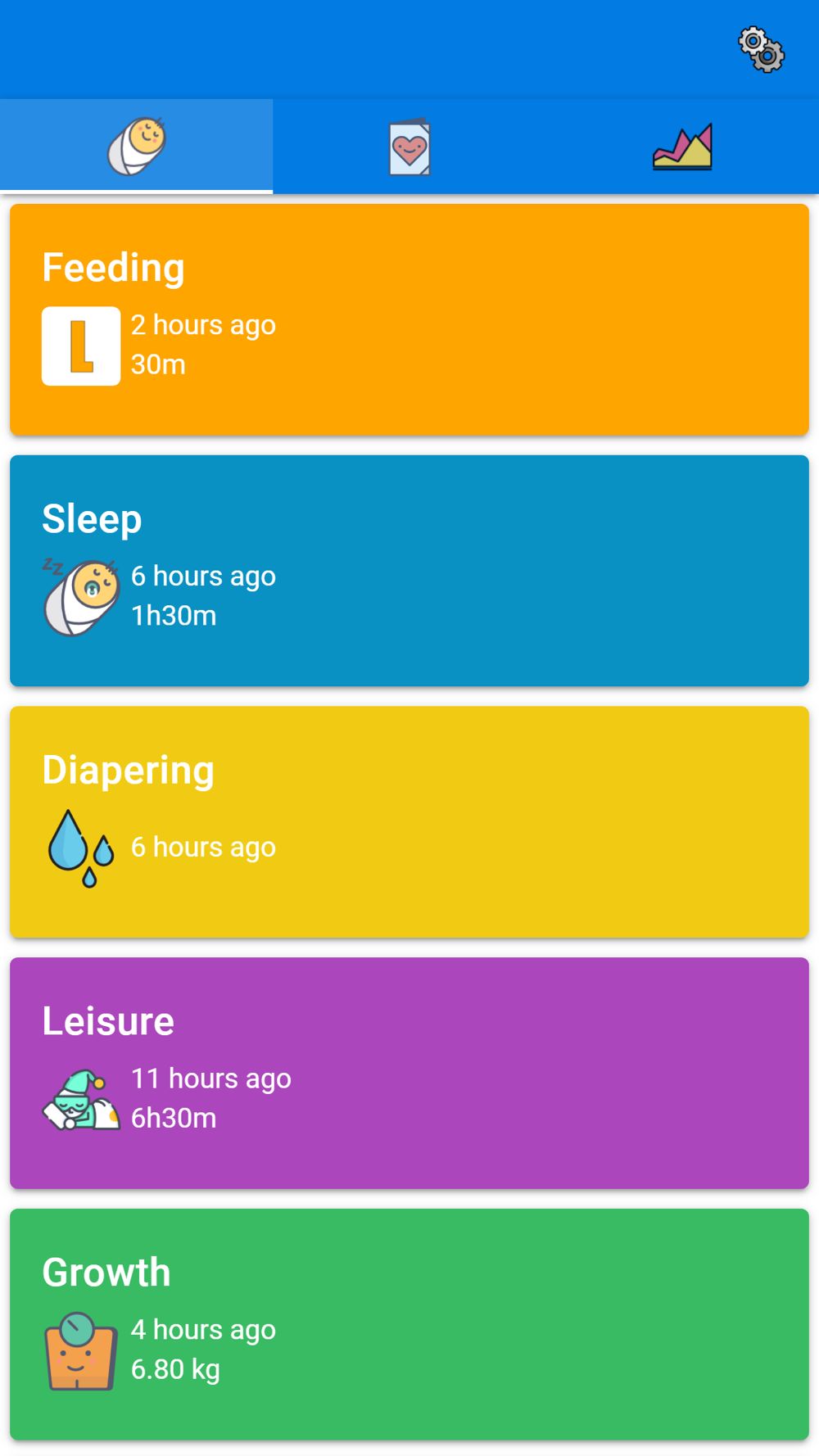Open the Growth card

pyautogui.click(x=409, y=1324)
